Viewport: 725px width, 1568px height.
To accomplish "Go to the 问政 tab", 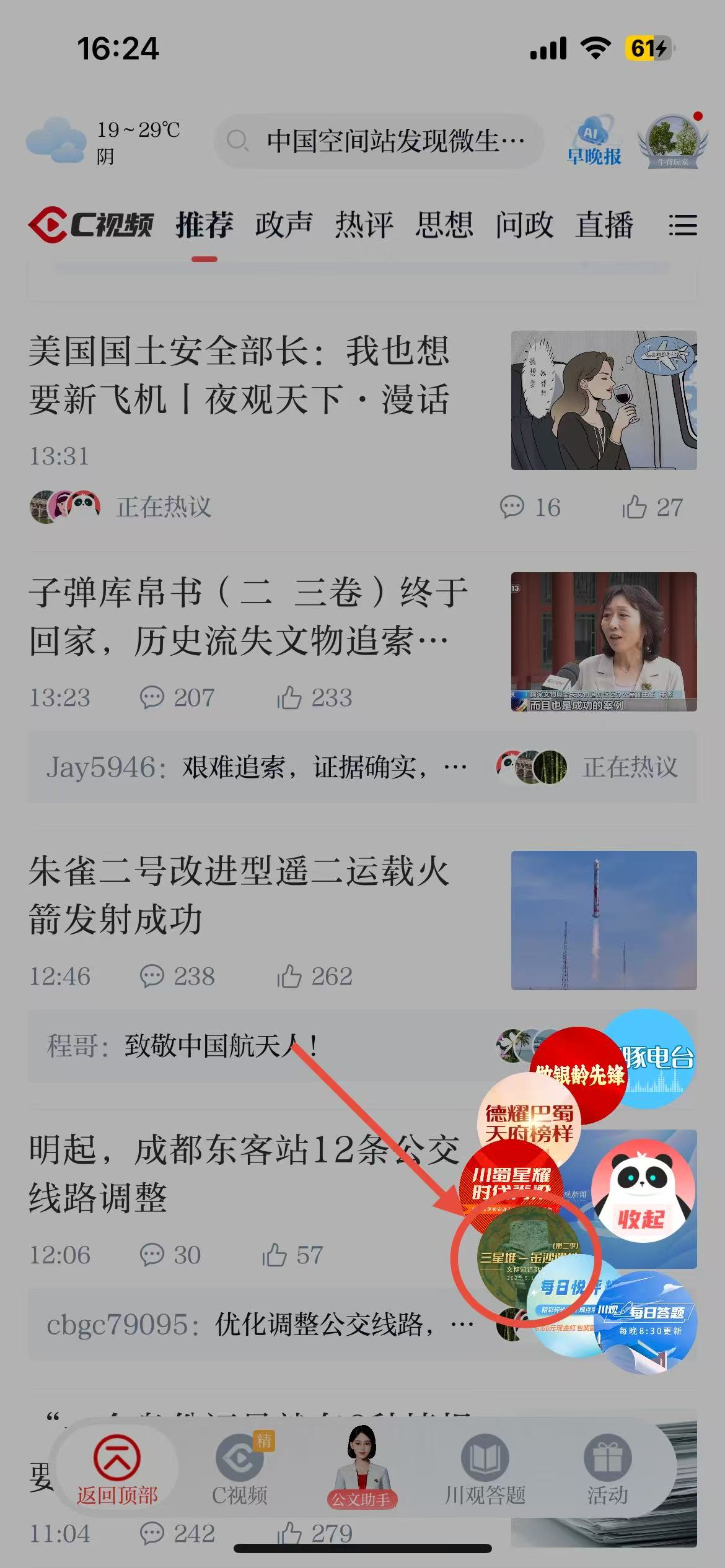I will 524,224.
